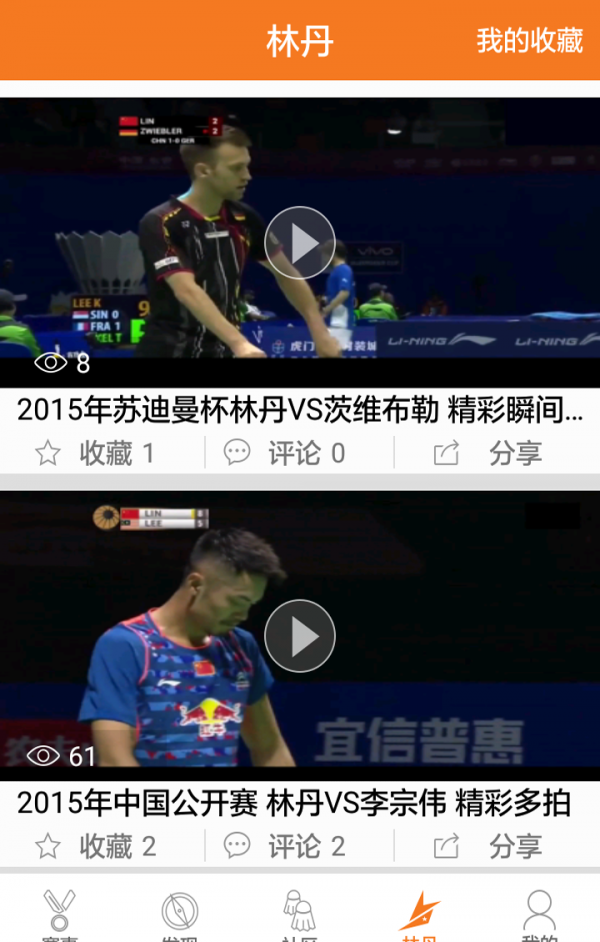The width and height of the screenshot is (600, 942).
Task: Favorite the 苏迪曼杯林丹VS茨维布勒 video
Action: tap(96, 453)
